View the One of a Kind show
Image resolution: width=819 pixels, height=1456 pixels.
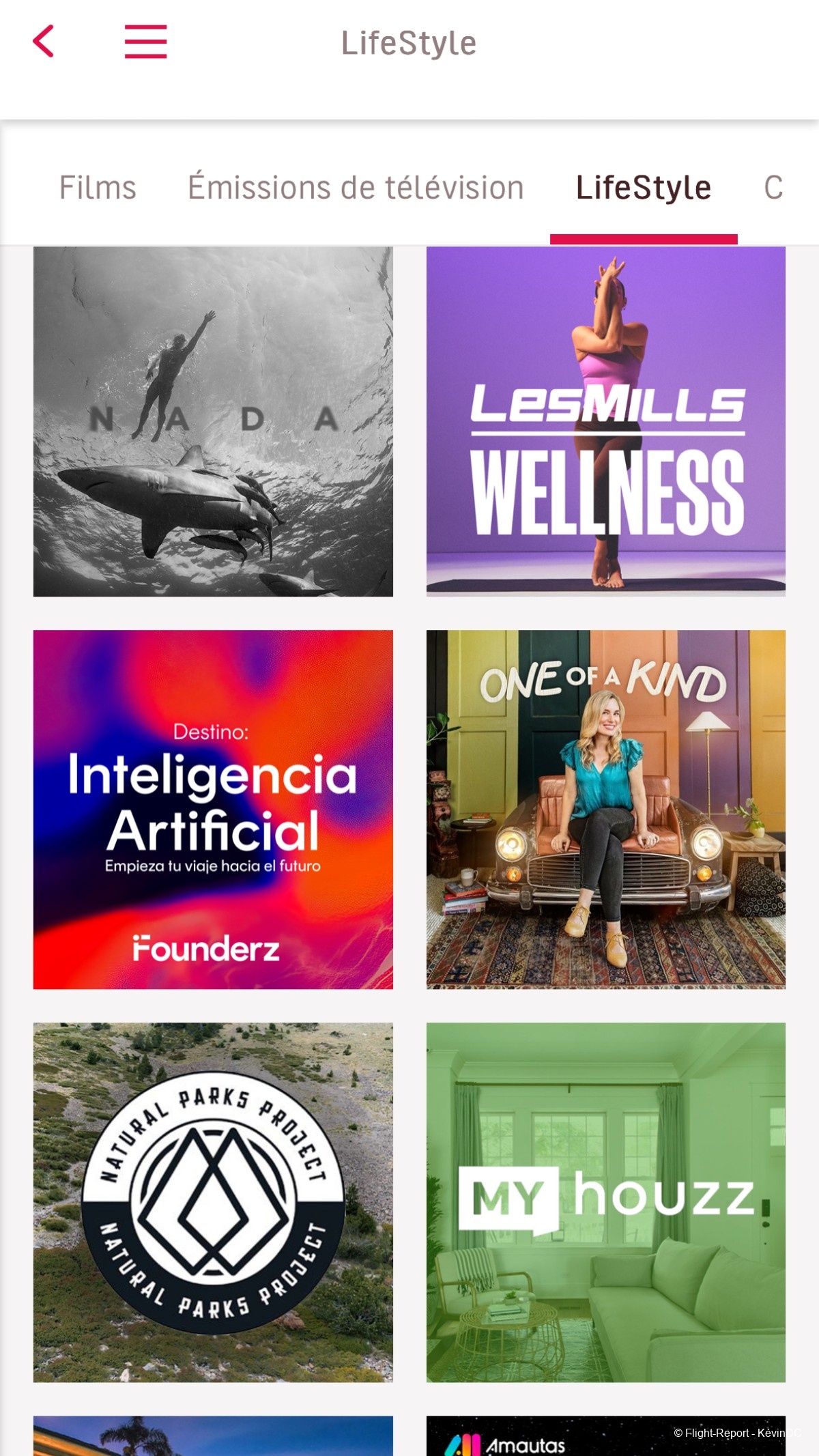pyautogui.click(x=605, y=809)
